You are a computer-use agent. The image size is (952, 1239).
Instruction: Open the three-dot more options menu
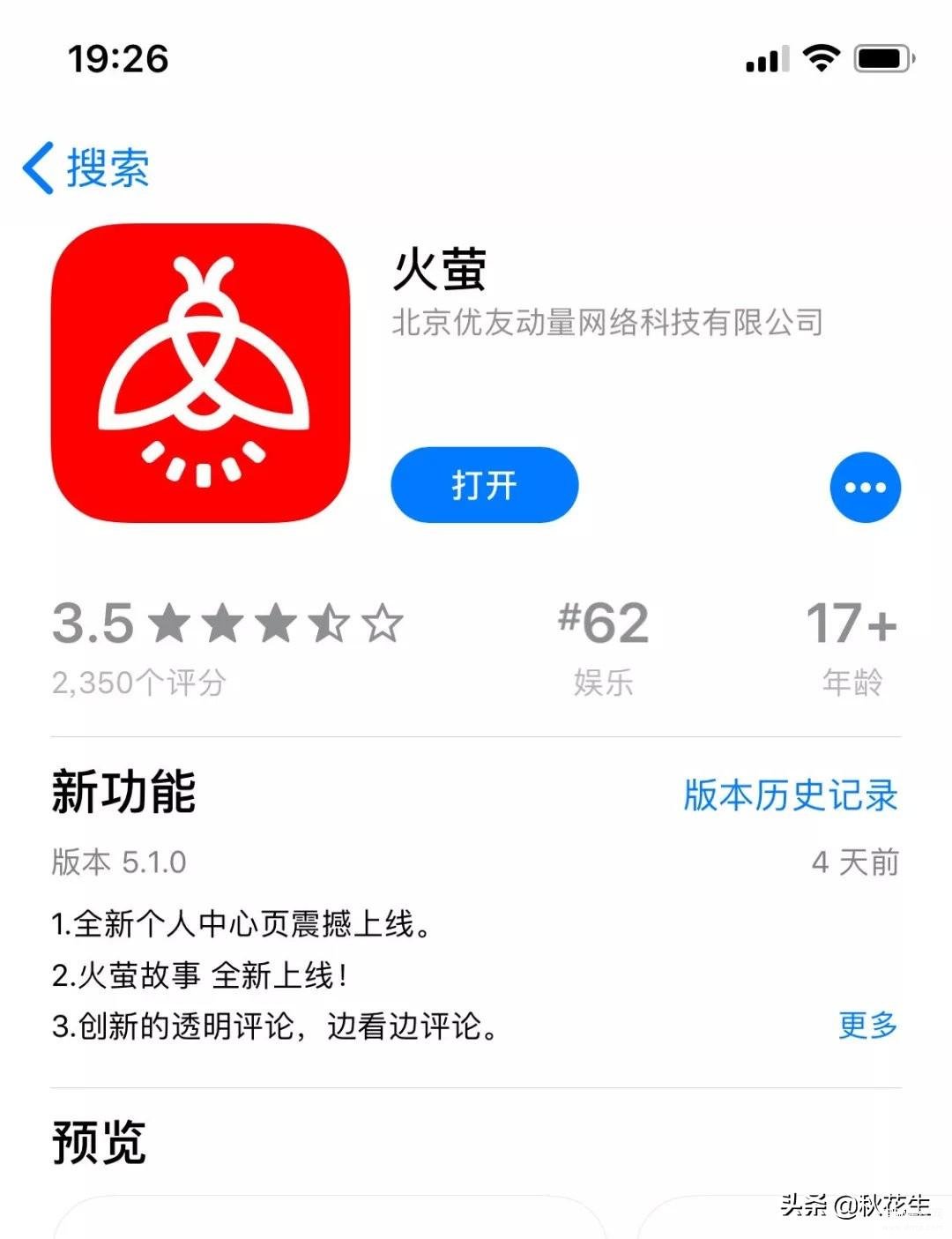tap(865, 487)
